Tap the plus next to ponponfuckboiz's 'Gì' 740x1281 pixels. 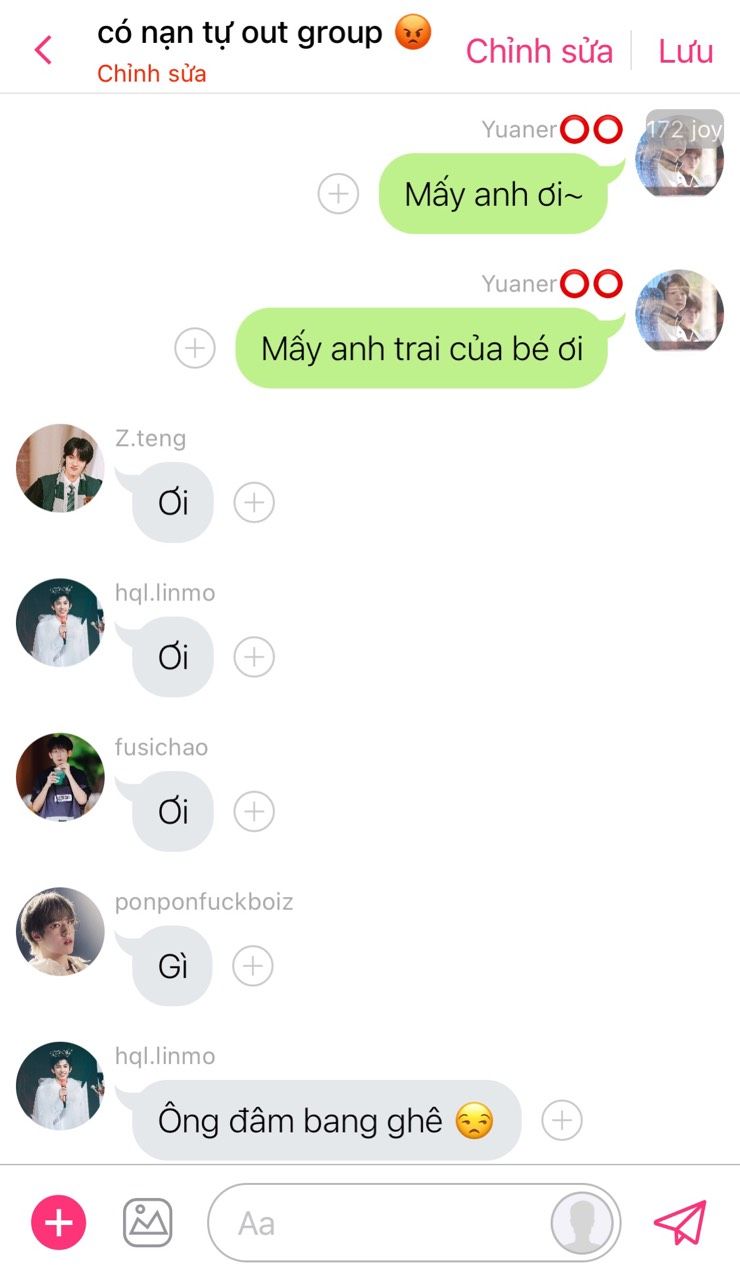coord(253,966)
